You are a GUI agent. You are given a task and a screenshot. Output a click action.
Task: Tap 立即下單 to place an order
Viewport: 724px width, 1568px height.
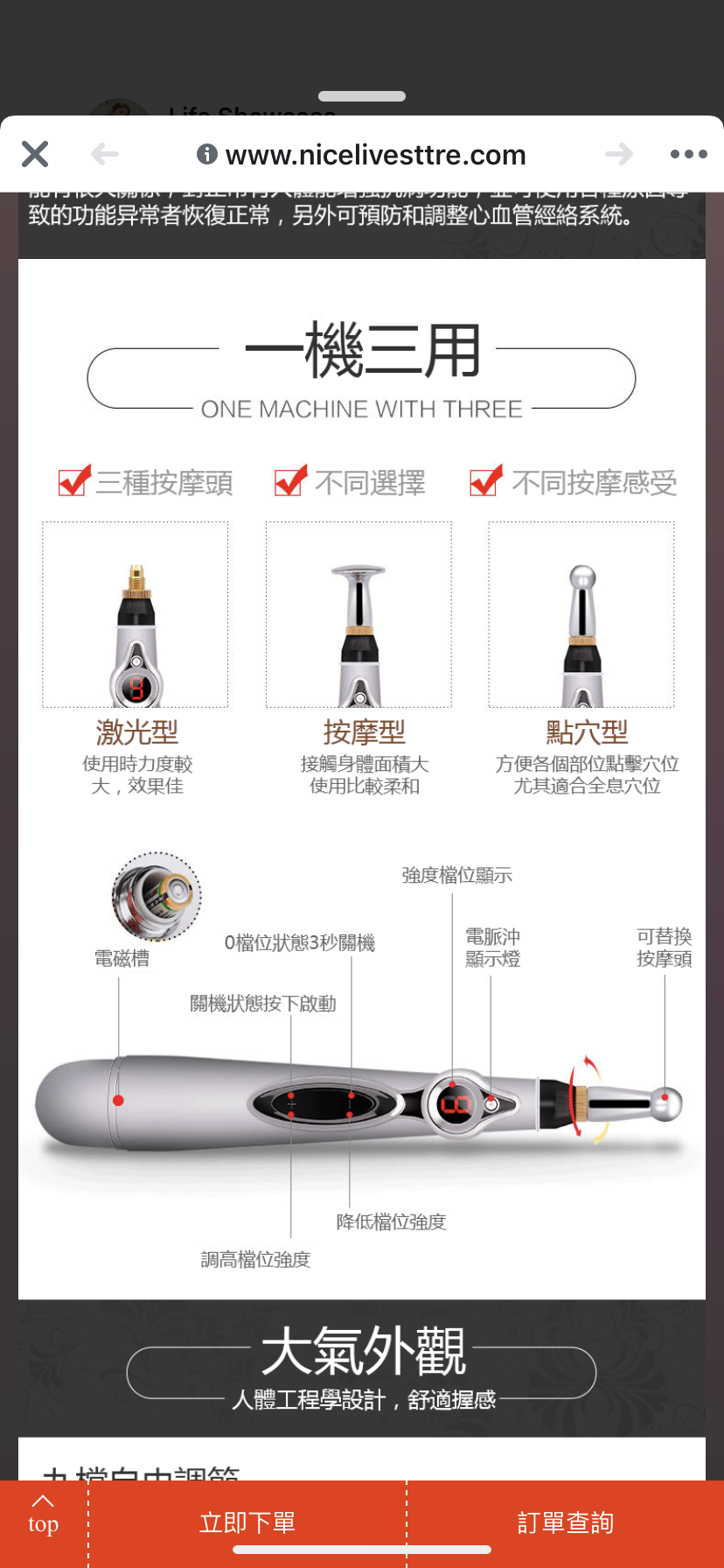(x=247, y=1523)
